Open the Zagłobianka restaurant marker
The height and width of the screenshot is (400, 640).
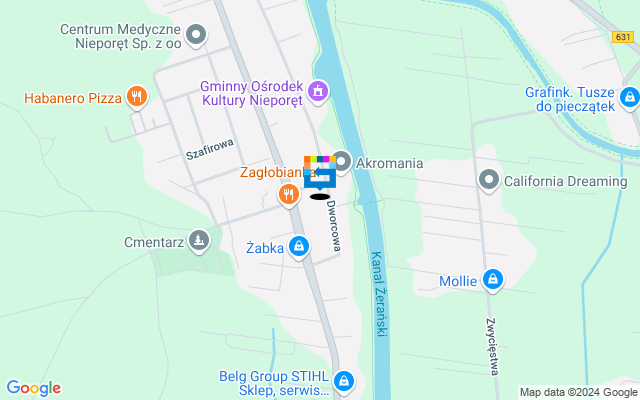coord(289,193)
